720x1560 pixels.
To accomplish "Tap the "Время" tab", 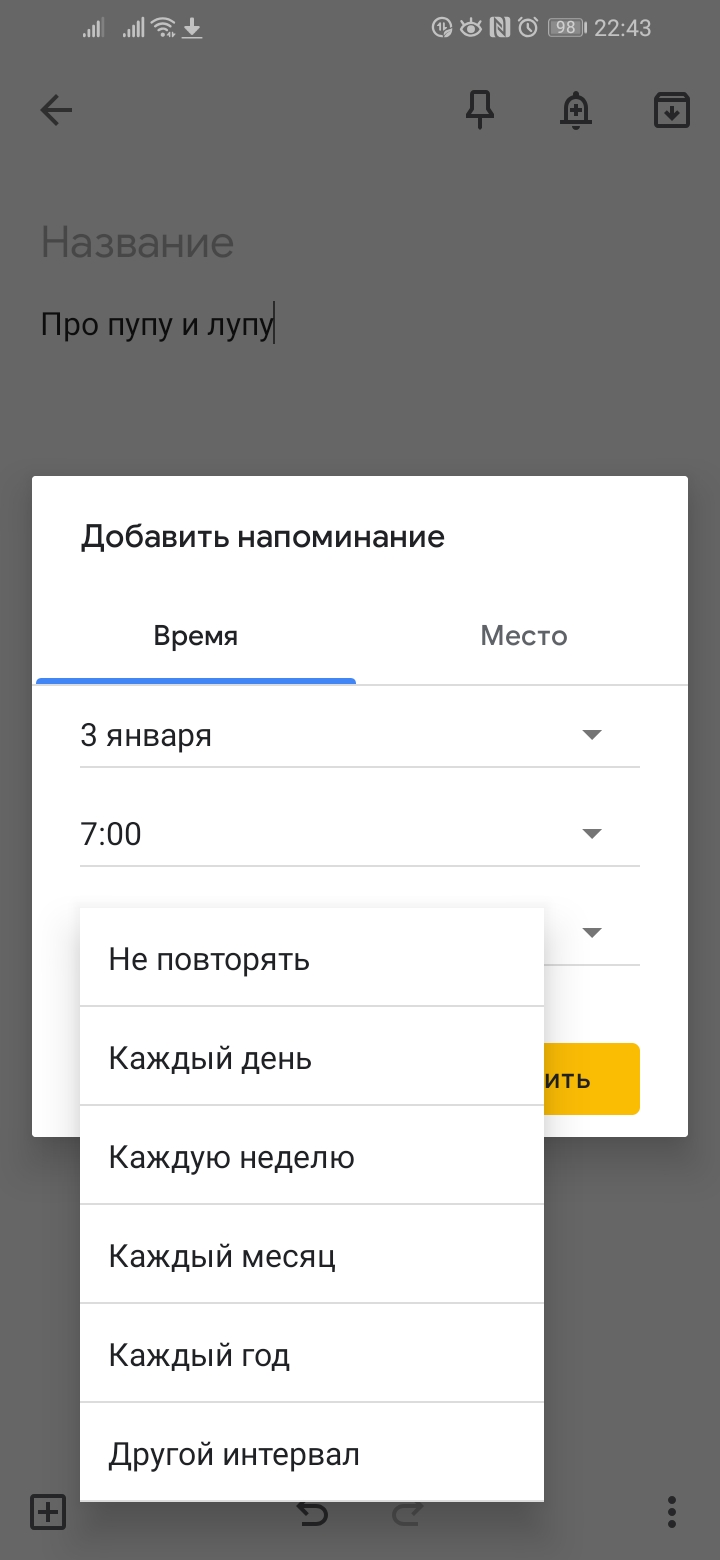I will click(196, 636).
